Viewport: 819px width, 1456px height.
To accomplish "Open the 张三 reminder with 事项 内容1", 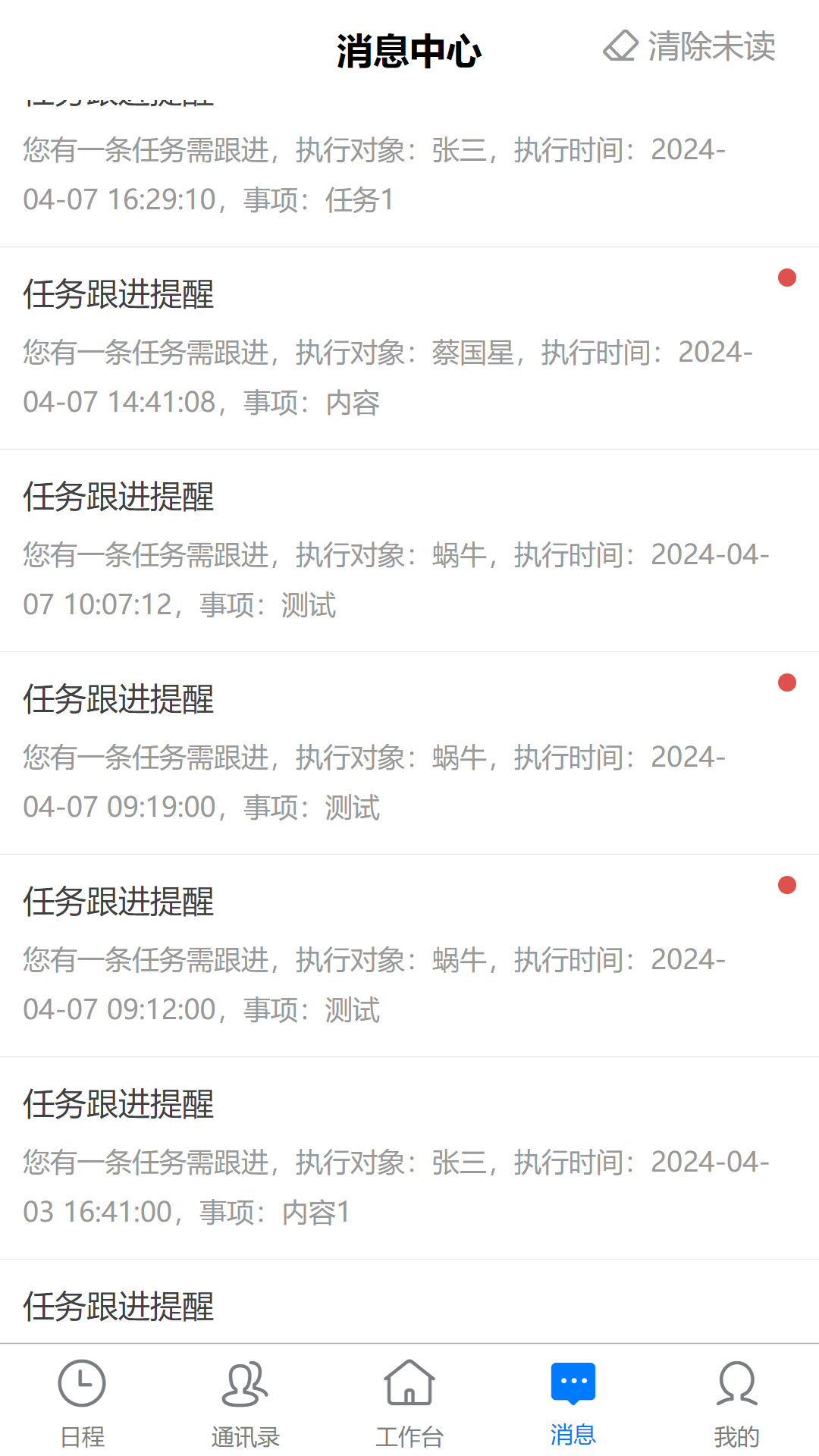I will 409,1158.
